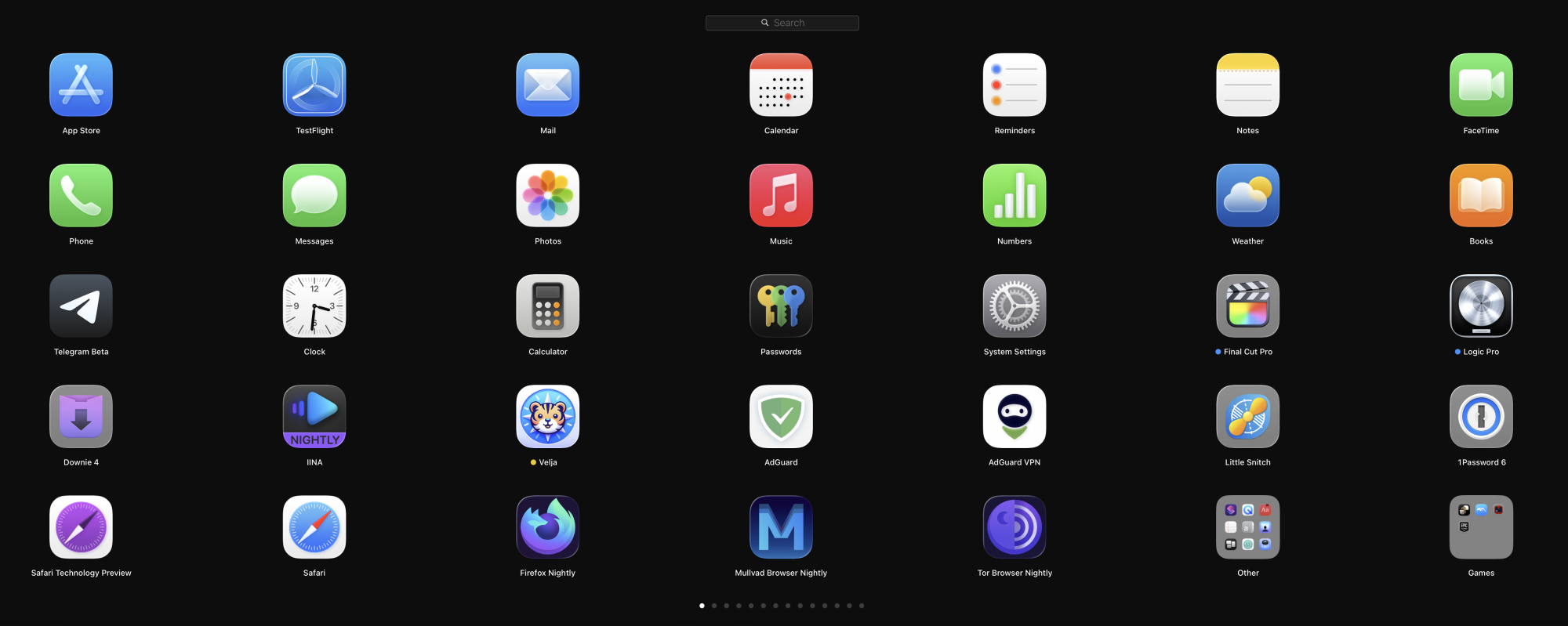Open the Games folder
Screen dimensions: 1568x626
click(1481, 527)
